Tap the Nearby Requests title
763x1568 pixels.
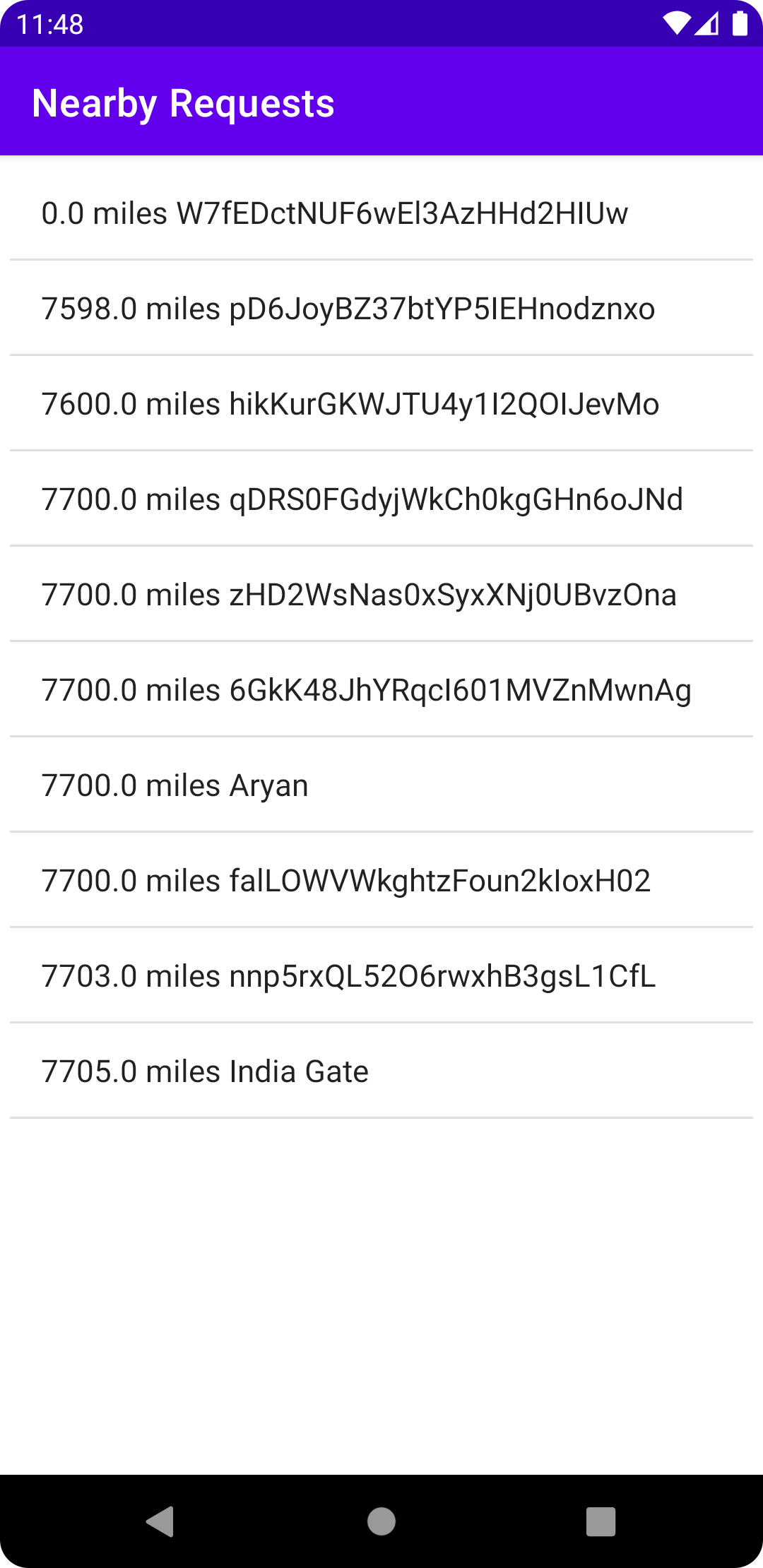[x=183, y=102]
